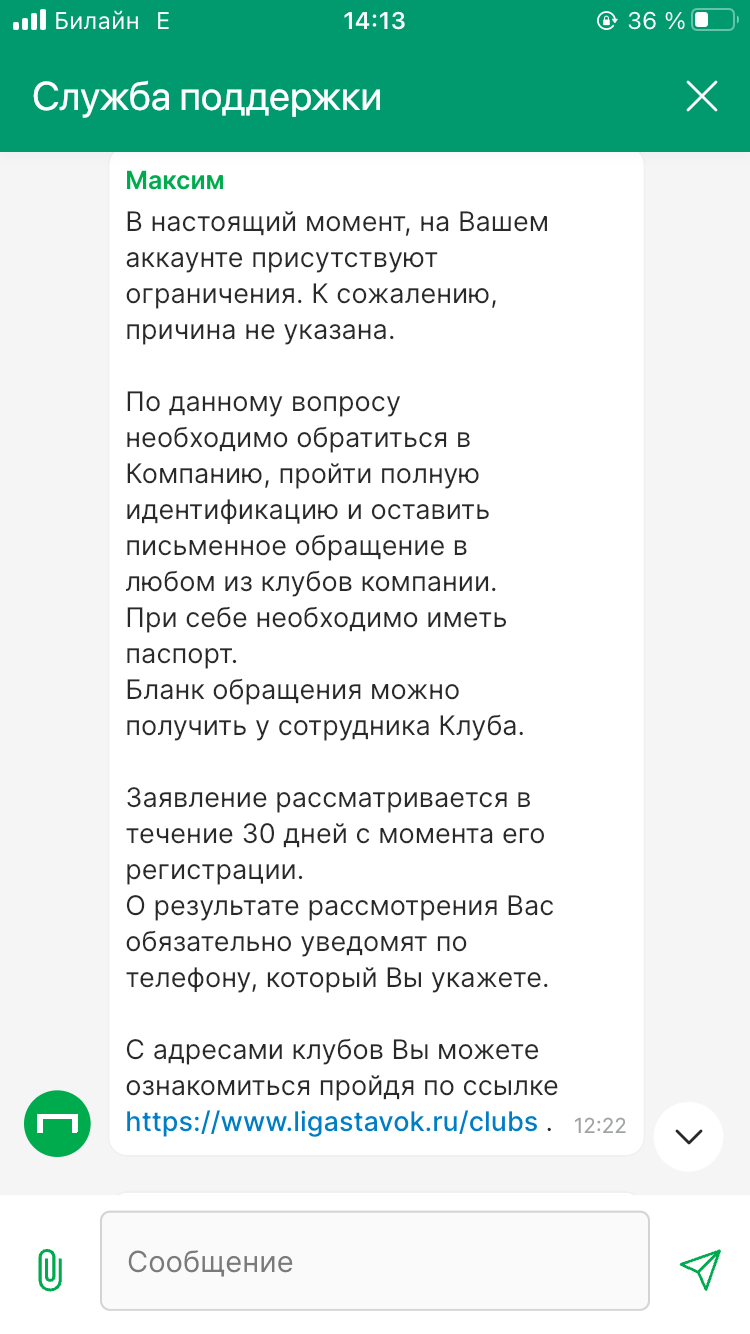Send the message with the paper plane
The image size is (750, 1334).
click(x=700, y=1269)
